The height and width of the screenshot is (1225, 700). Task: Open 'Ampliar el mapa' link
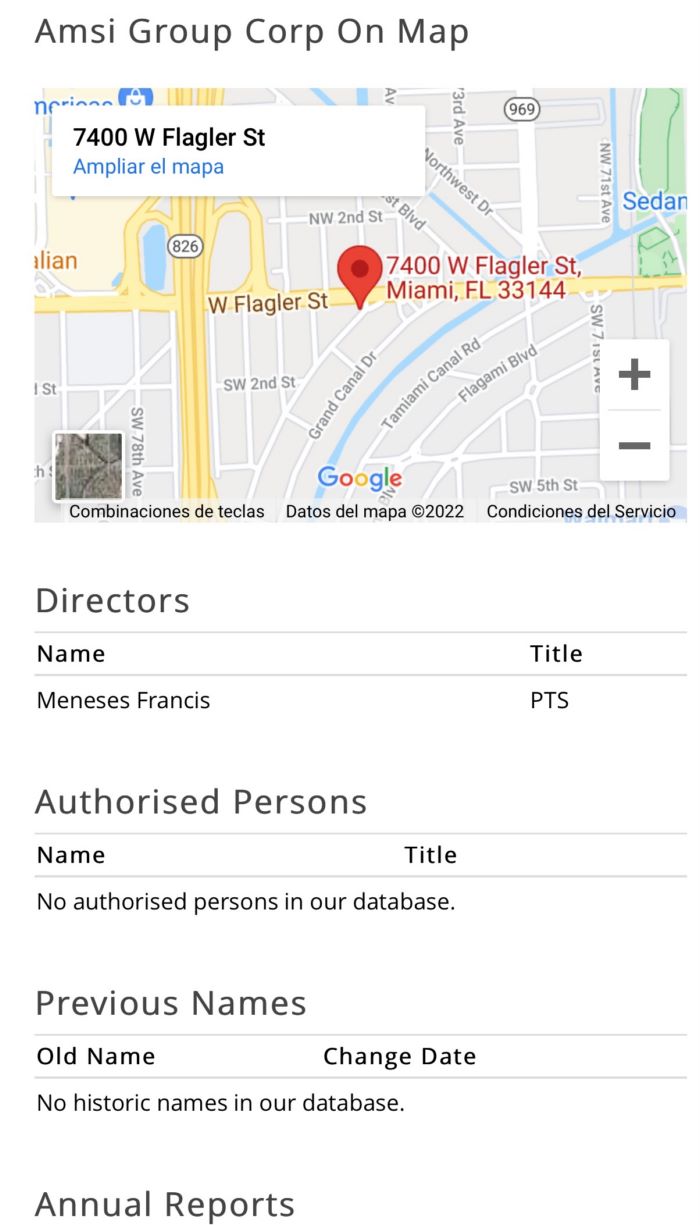[x=148, y=167]
